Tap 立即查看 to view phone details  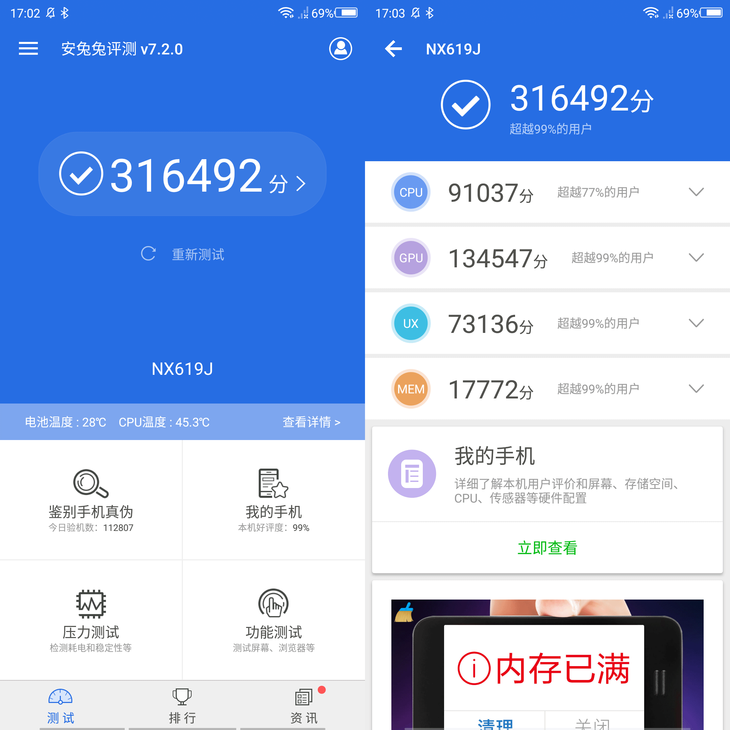tap(547, 548)
